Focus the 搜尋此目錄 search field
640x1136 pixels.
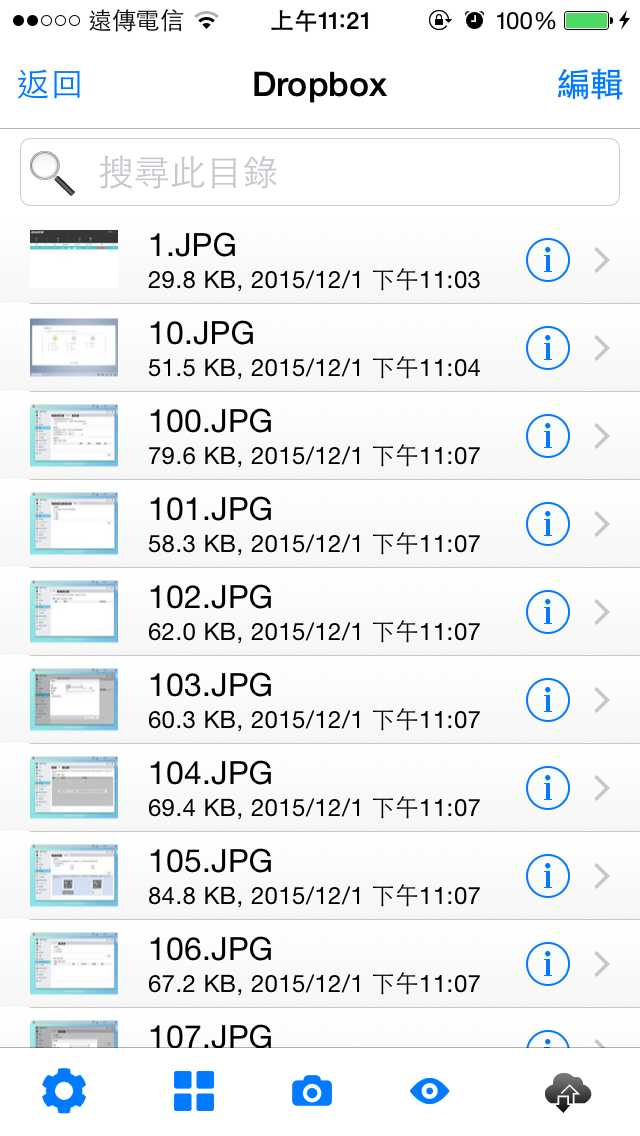pyautogui.click(x=320, y=172)
